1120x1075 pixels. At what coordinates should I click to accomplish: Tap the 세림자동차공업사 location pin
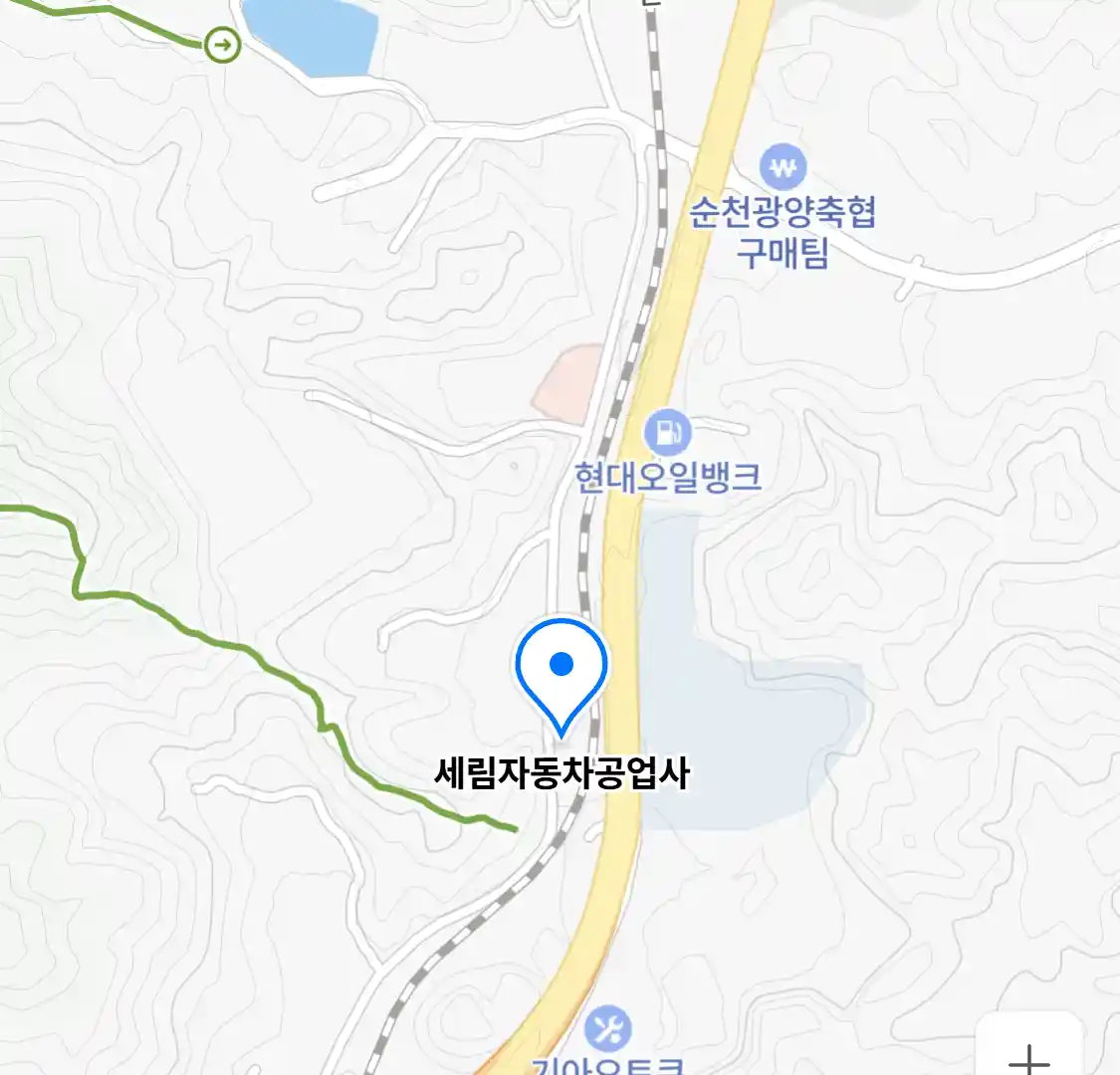(561, 669)
